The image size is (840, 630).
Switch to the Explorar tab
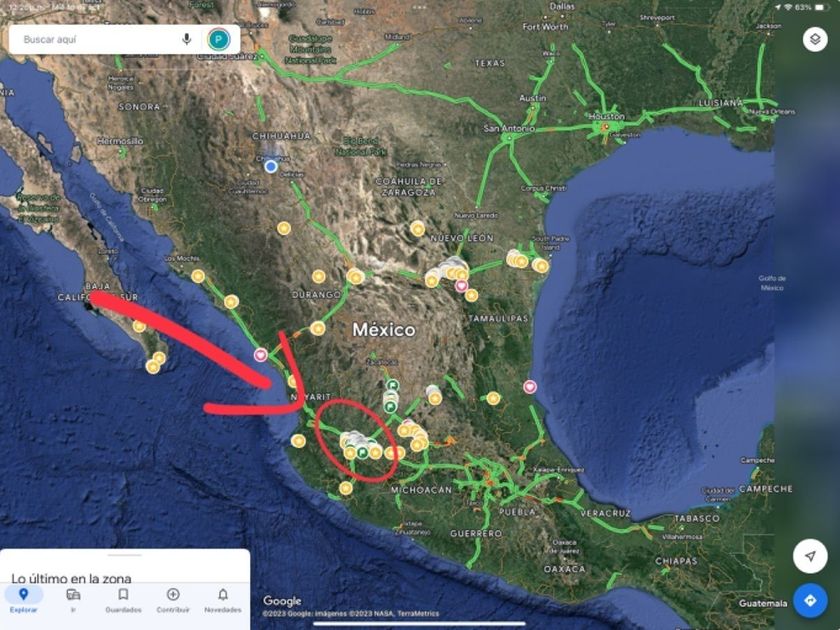(x=24, y=599)
